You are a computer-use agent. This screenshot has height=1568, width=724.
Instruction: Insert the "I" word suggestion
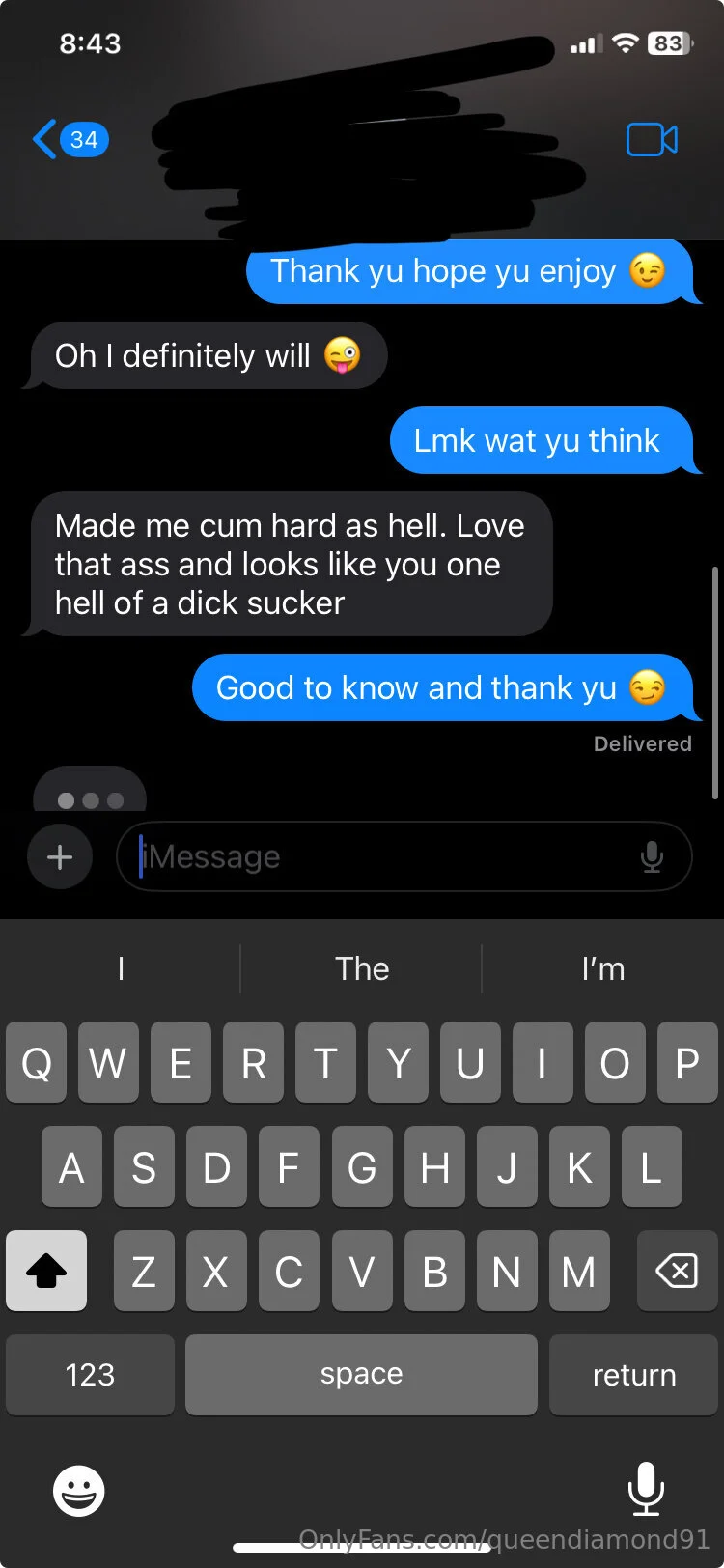pos(121,968)
